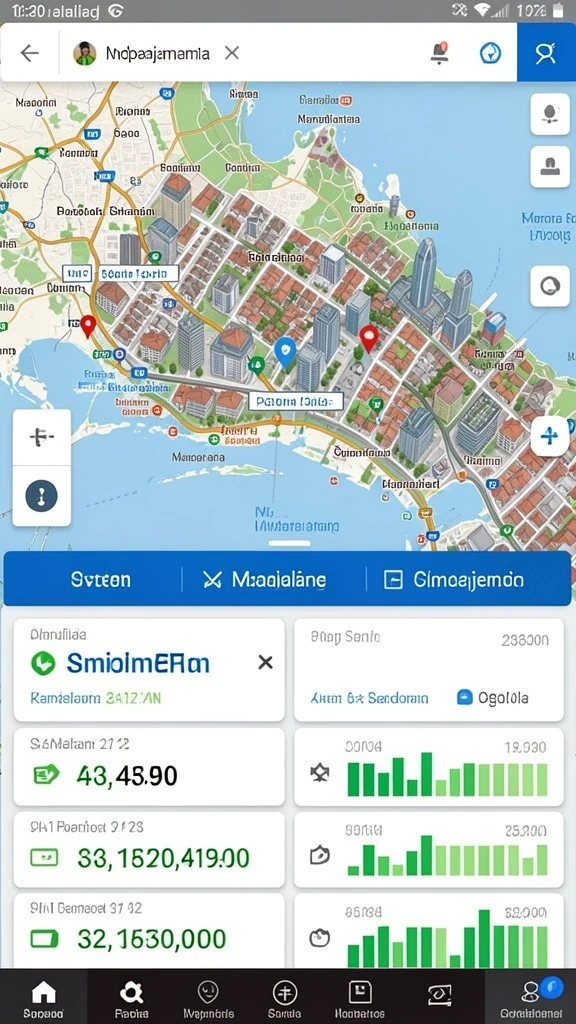Open the last bottom tab with blue badge
Image resolution: width=576 pixels, height=1024 pixels.
(530, 997)
